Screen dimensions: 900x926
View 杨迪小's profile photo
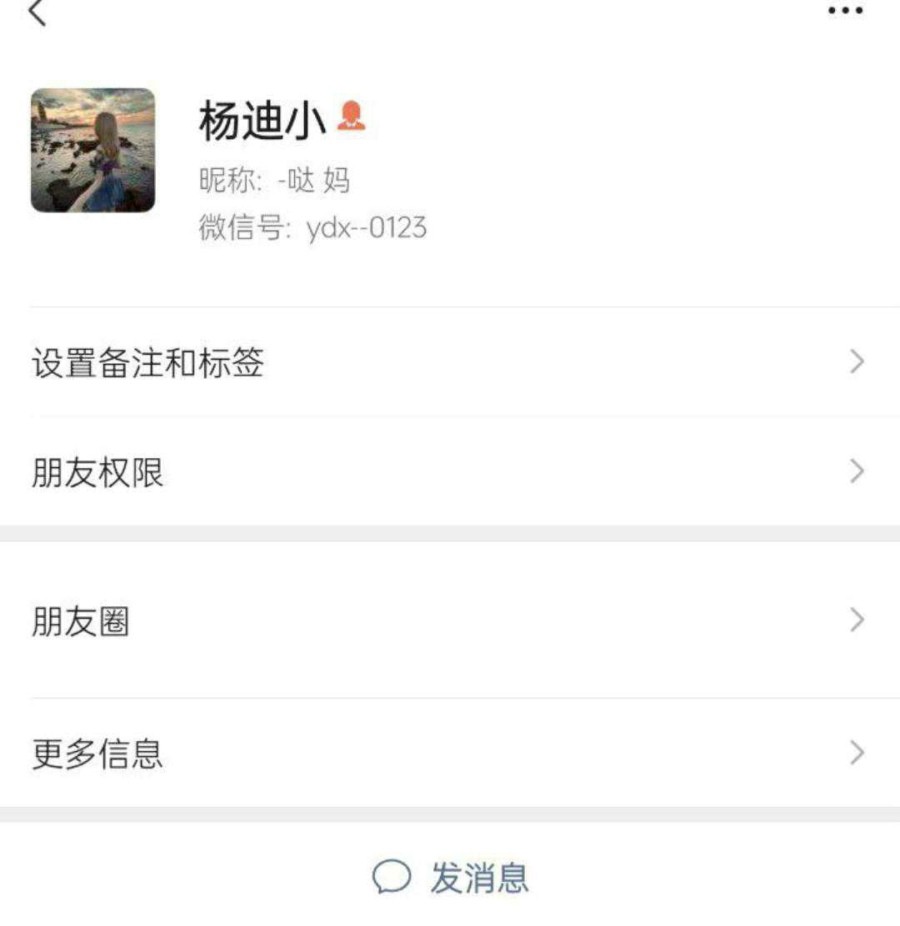pos(93,150)
